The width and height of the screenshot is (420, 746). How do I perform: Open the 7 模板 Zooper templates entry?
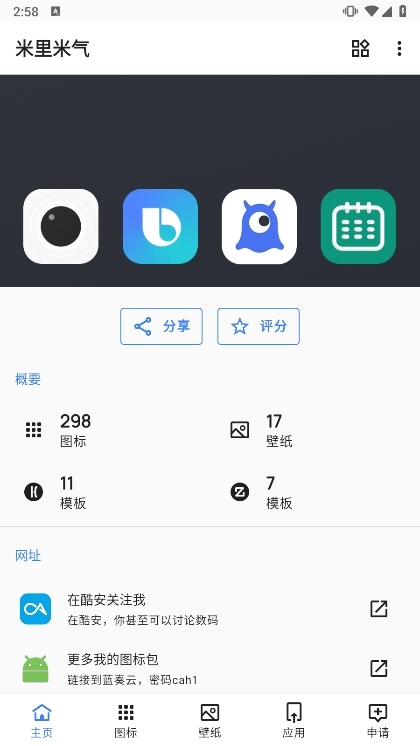[x=313, y=492]
